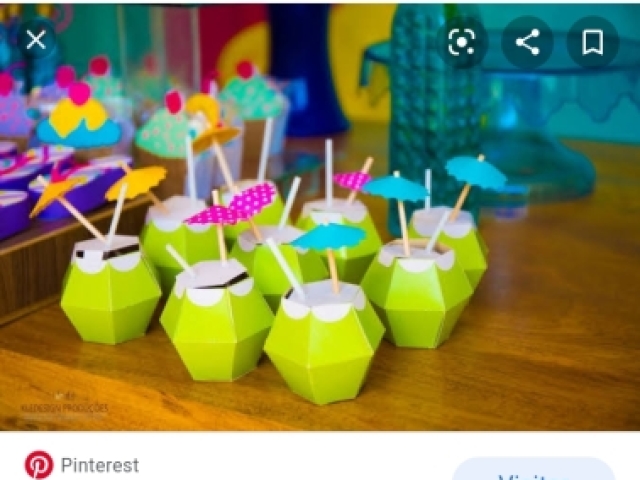
Task: Bookmark this image to a collection
Action: (592, 42)
